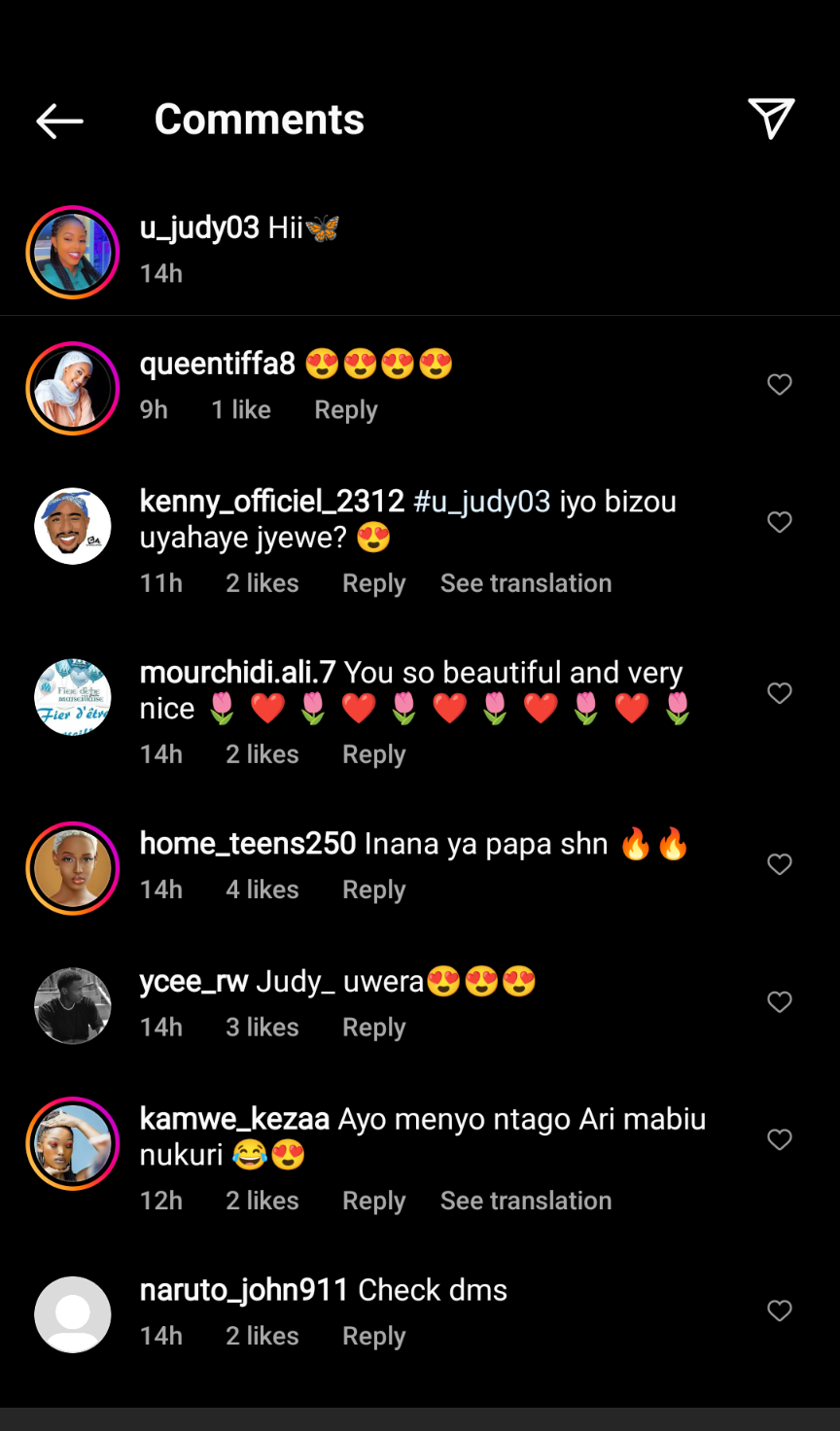See translation of kamwe_kezaa's comment
Image resolution: width=840 pixels, height=1431 pixels.
(x=525, y=1201)
